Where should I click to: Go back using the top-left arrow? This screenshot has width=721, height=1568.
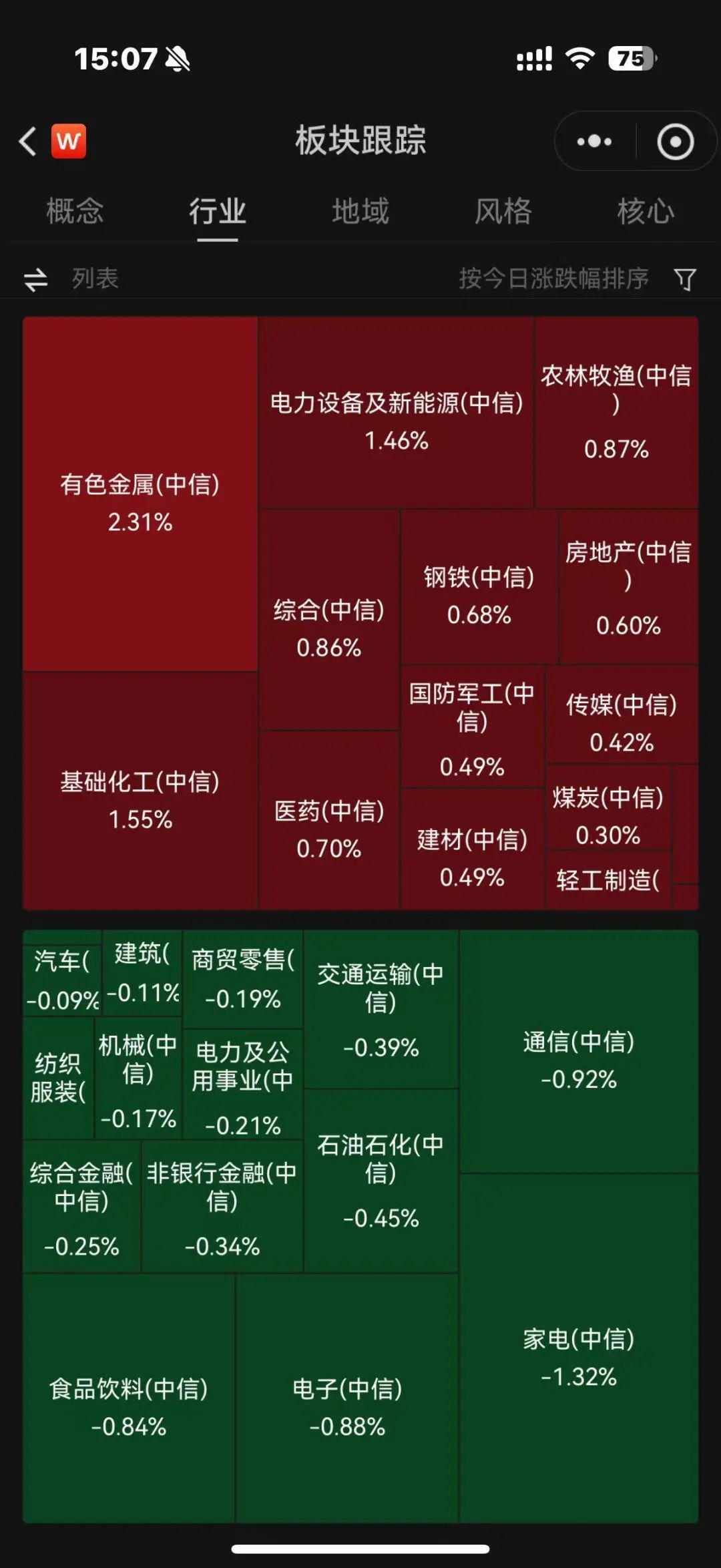(28, 142)
